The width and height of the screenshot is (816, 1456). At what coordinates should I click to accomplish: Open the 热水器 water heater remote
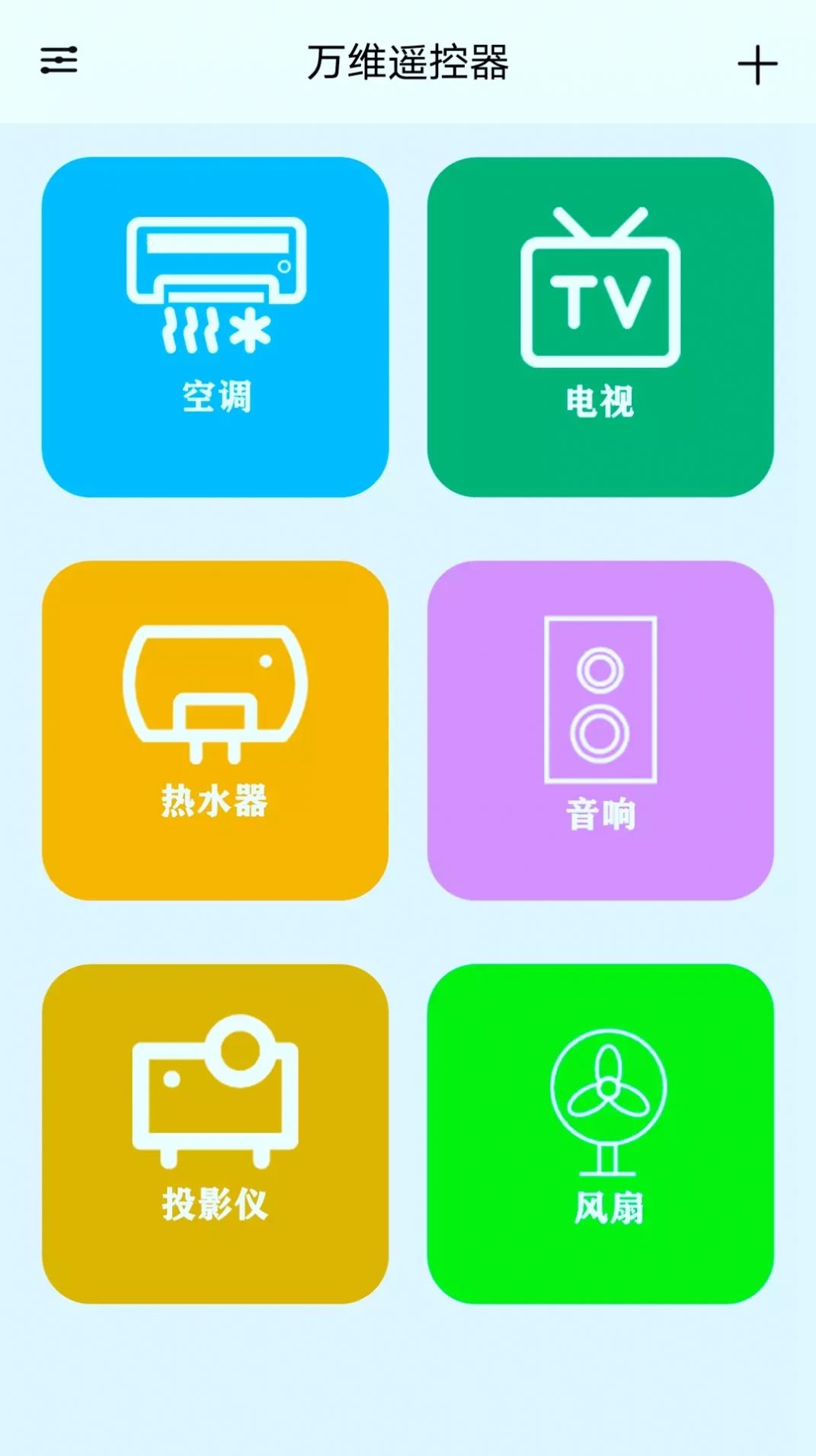(x=216, y=730)
